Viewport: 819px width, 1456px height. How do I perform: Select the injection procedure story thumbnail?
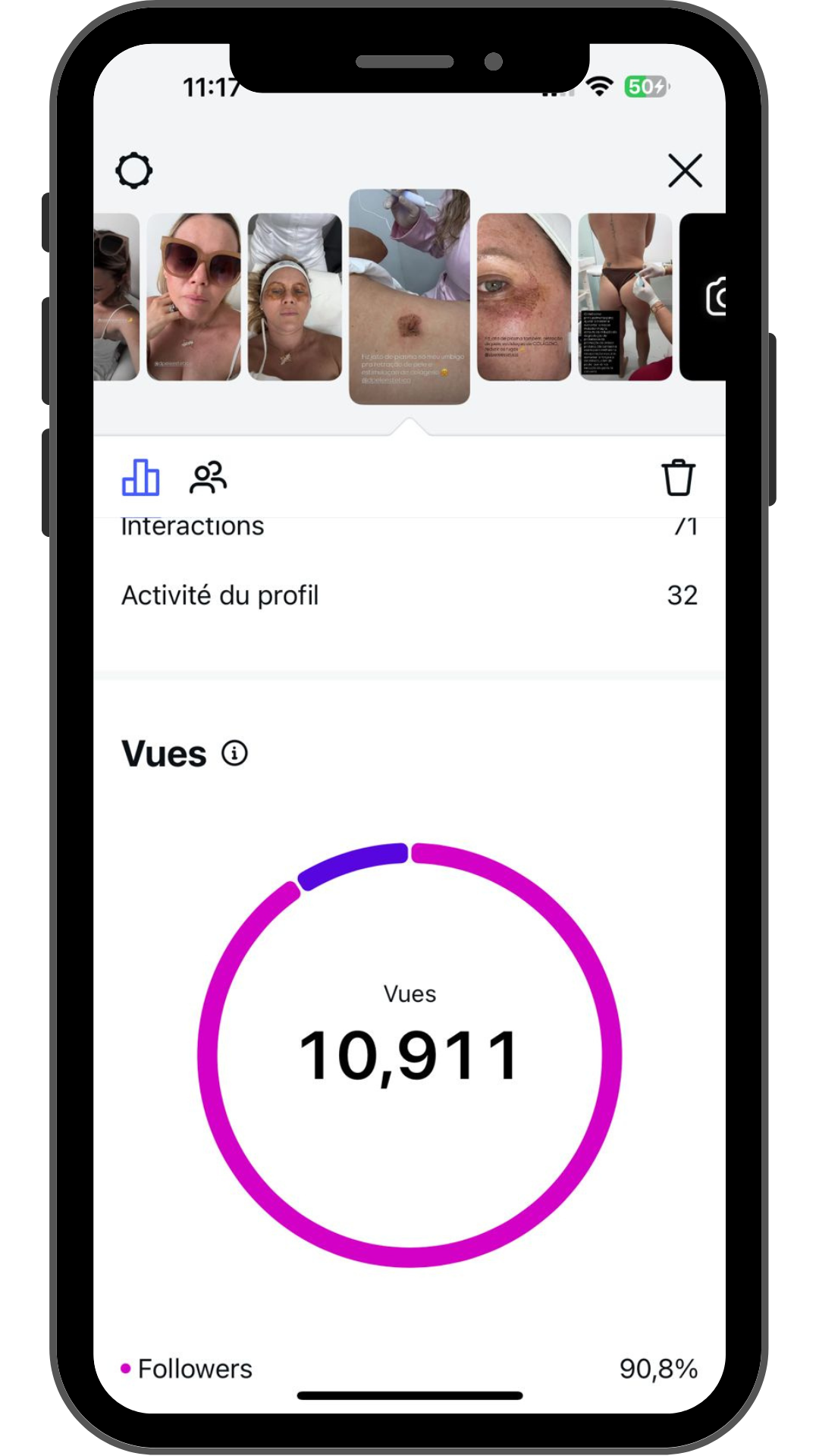coord(625,297)
